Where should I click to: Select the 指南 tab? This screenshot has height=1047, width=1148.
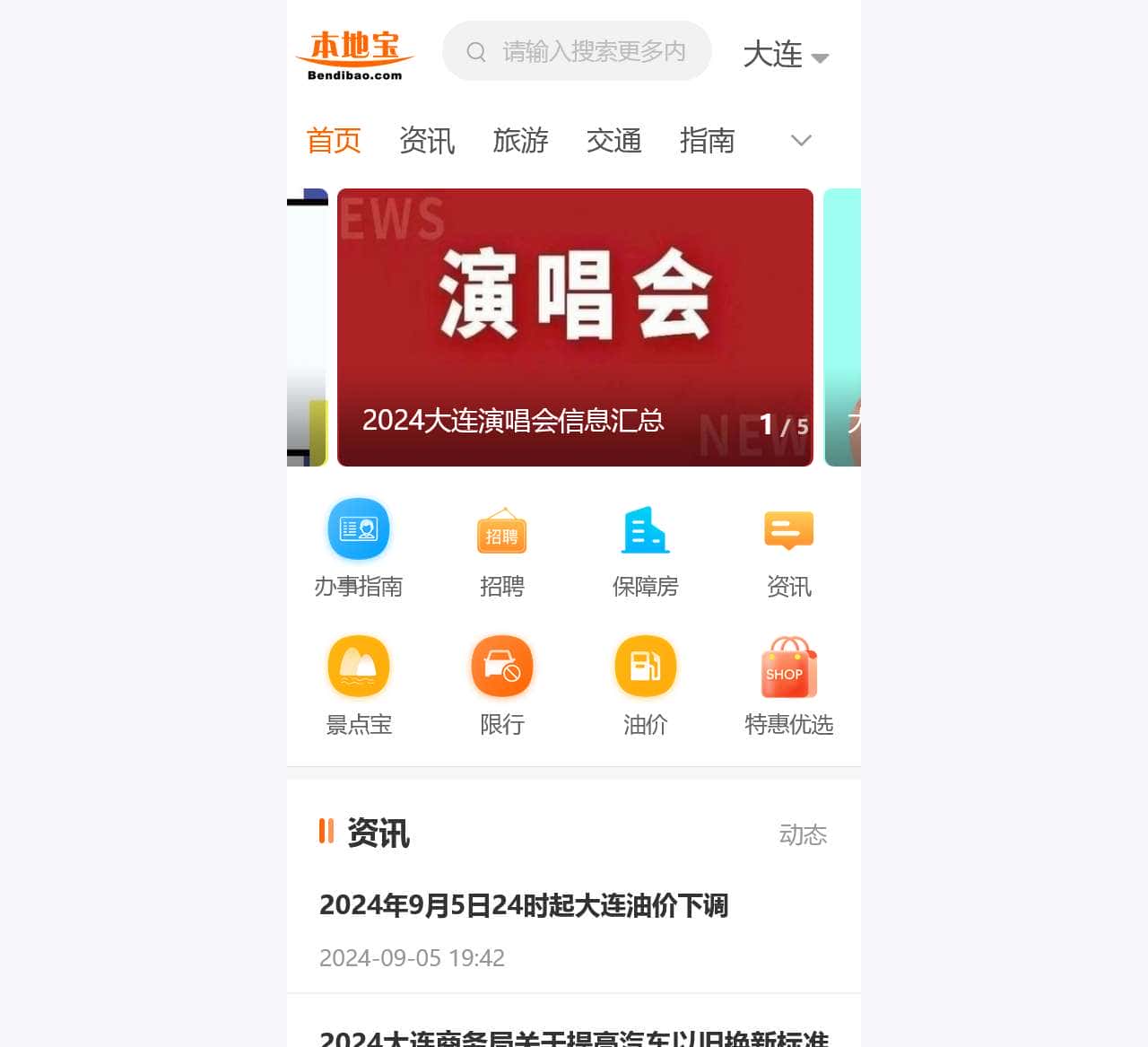coord(707,141)
